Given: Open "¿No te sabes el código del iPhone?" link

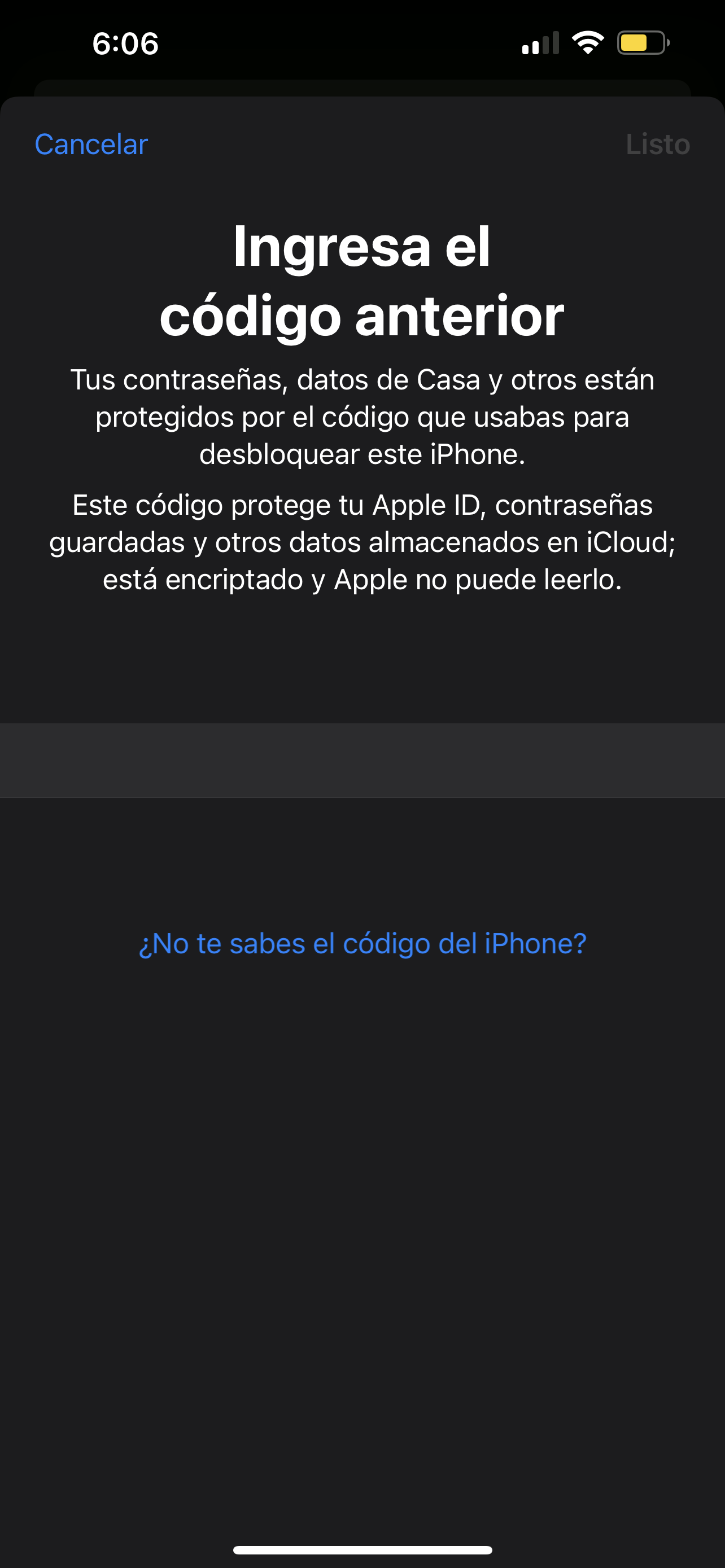Looking at the screenshot, I should click(362, 944).
